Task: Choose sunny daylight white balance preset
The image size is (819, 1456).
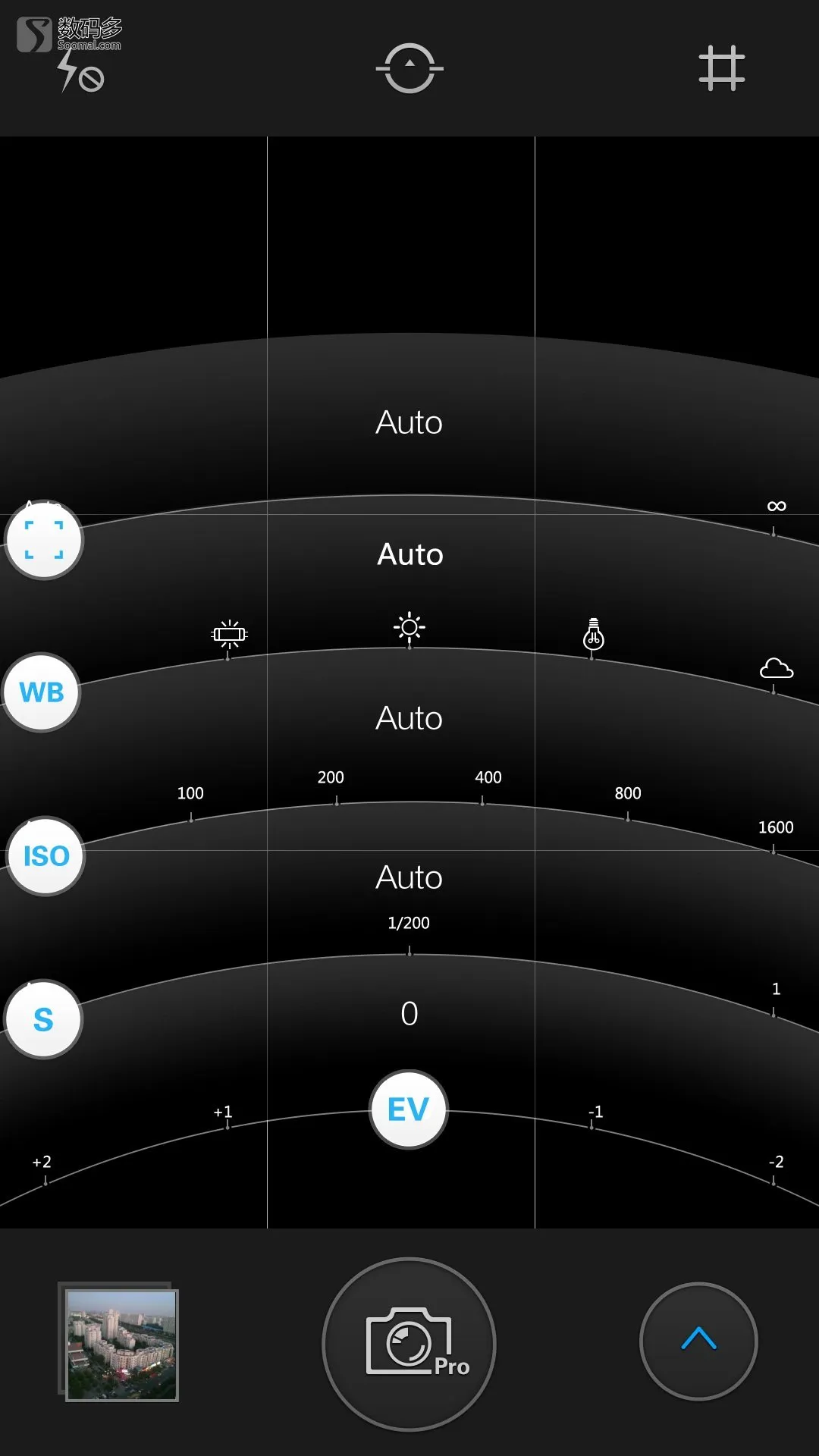Action: tap(409, 627)
